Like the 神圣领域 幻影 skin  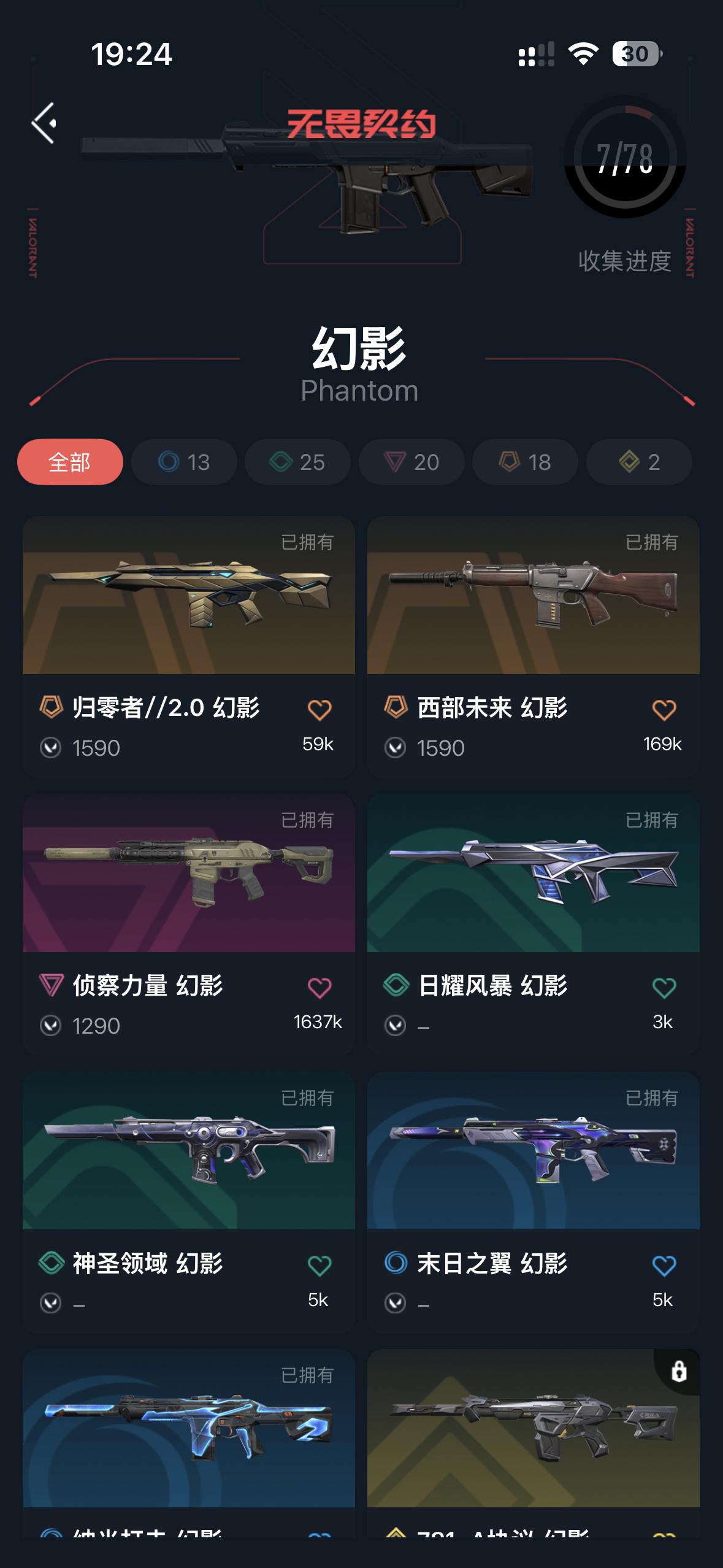[319, 1265]
